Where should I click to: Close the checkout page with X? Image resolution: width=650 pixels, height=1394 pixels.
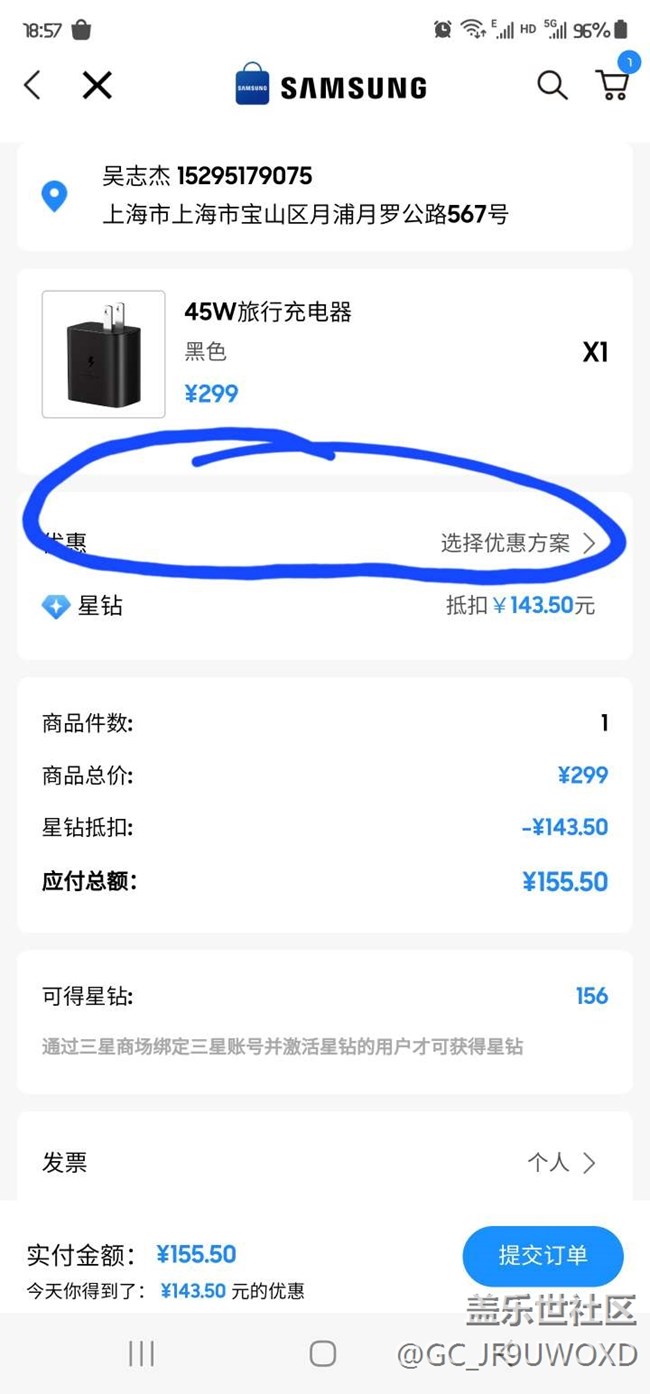[x=97, y=86]
